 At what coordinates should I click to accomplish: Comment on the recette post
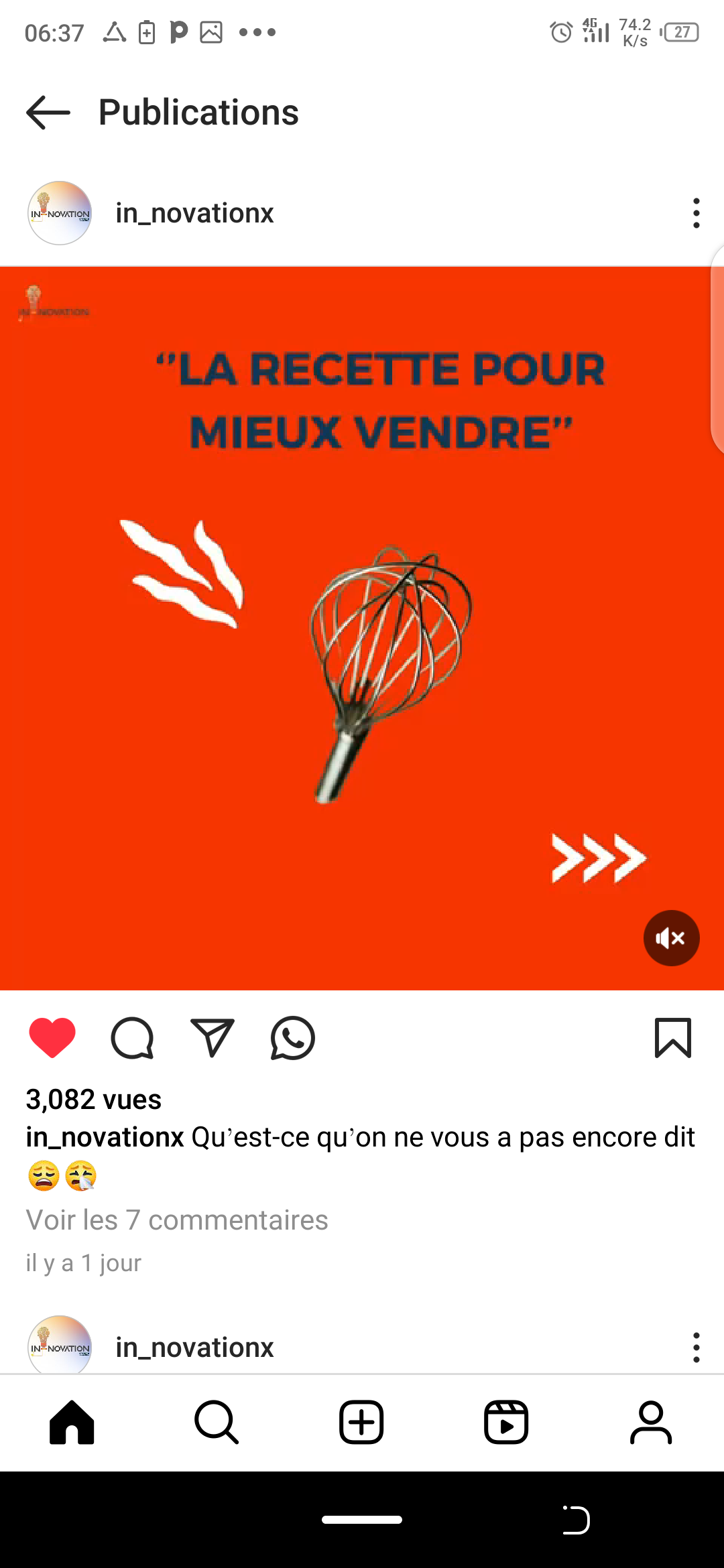132,1038
